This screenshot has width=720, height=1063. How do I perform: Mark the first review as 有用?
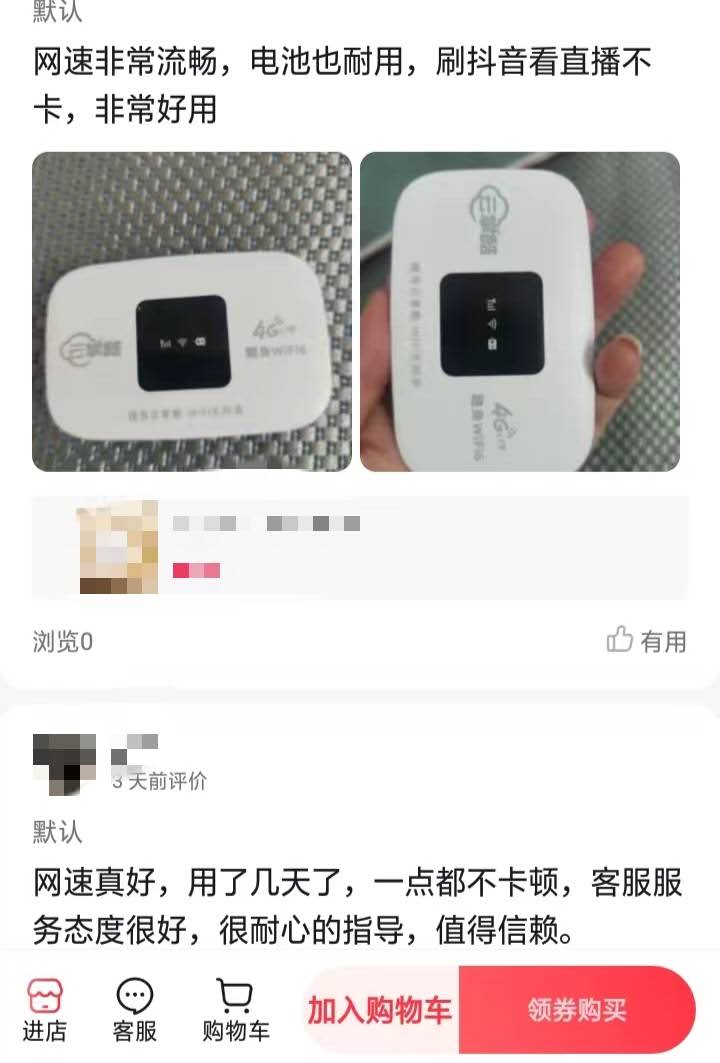(647, 641)
